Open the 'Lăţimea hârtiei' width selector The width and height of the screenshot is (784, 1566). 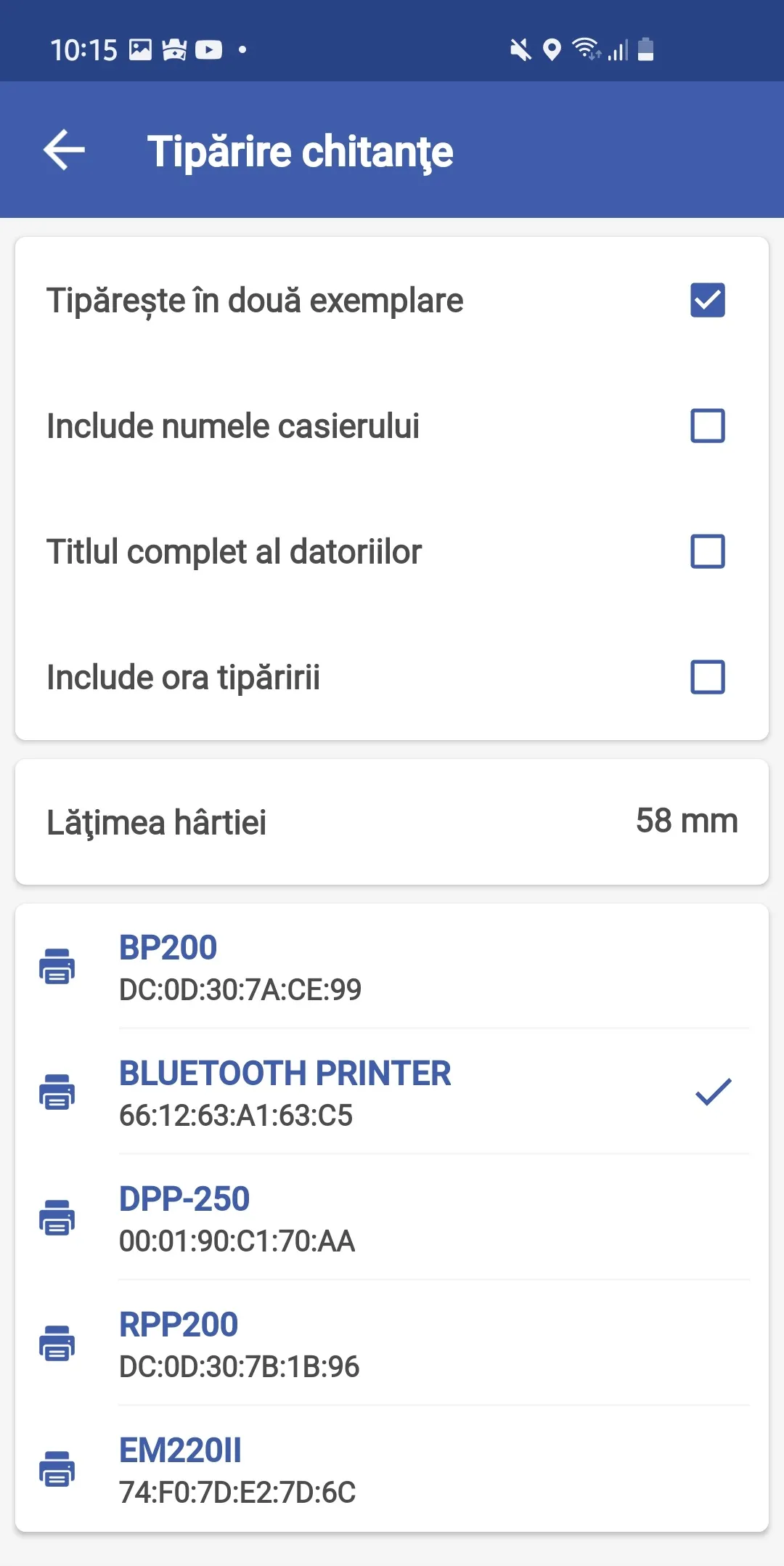(392, 821)
